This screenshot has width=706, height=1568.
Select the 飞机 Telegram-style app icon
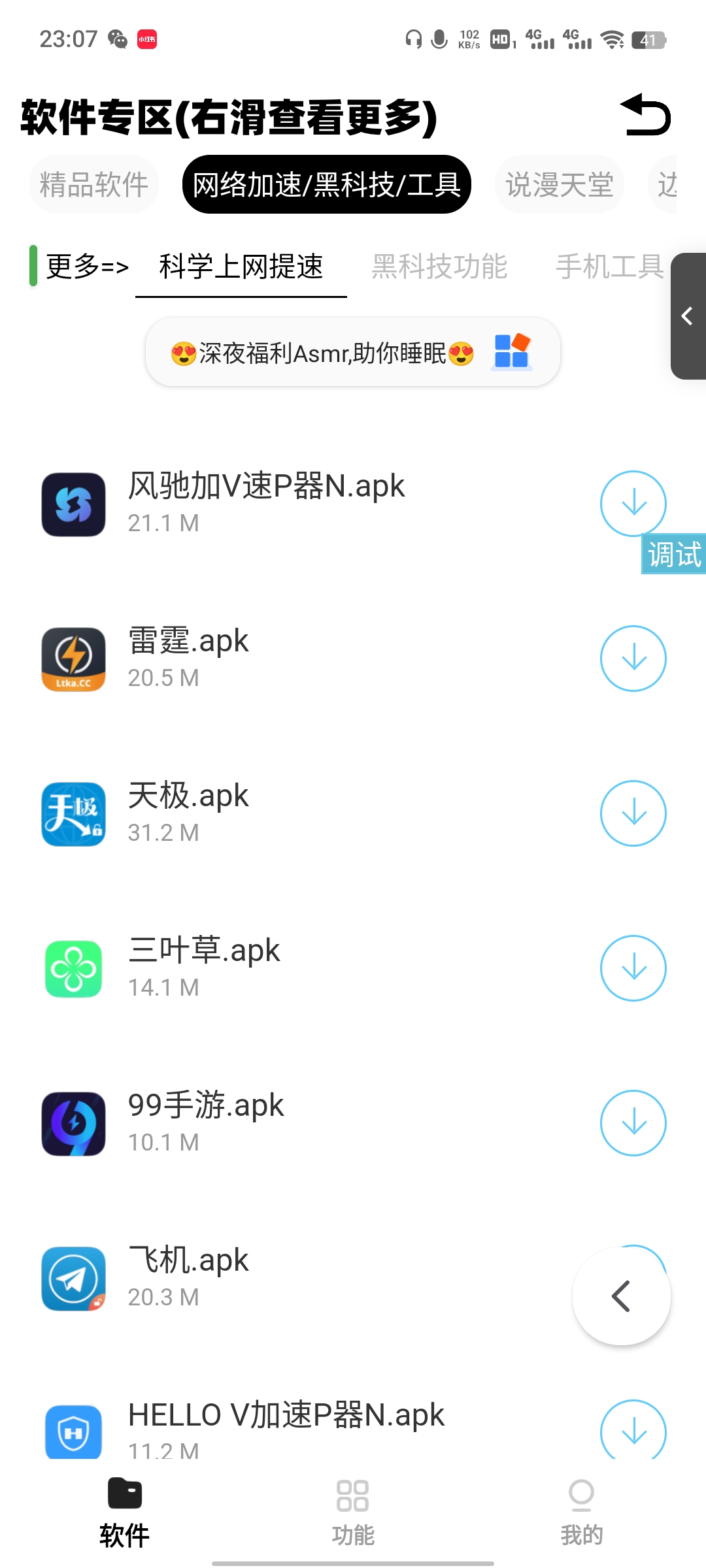pos(73,1279)
